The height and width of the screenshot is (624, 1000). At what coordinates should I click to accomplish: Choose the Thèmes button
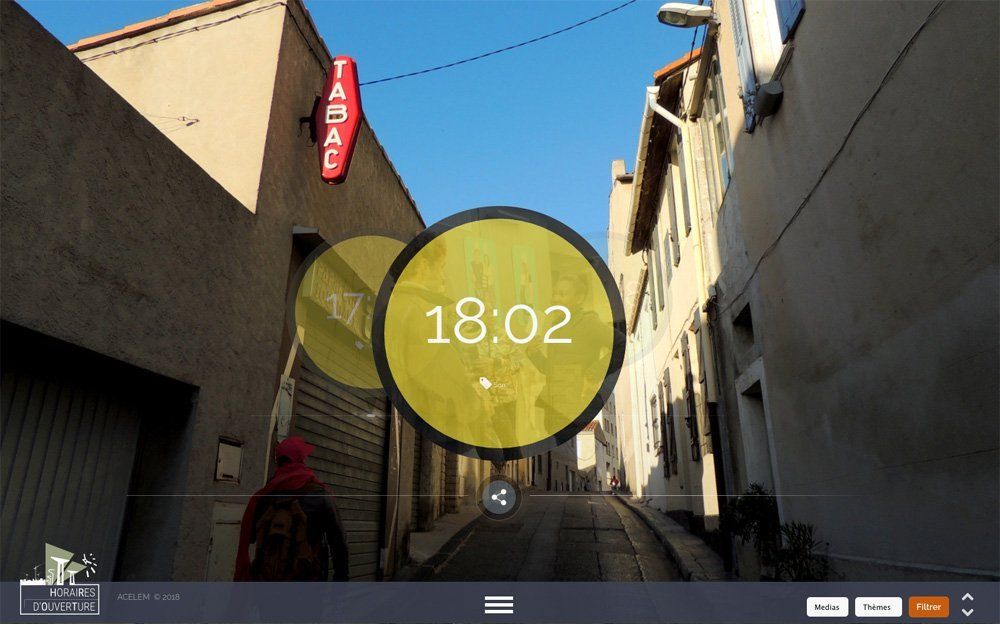point(877,607)
